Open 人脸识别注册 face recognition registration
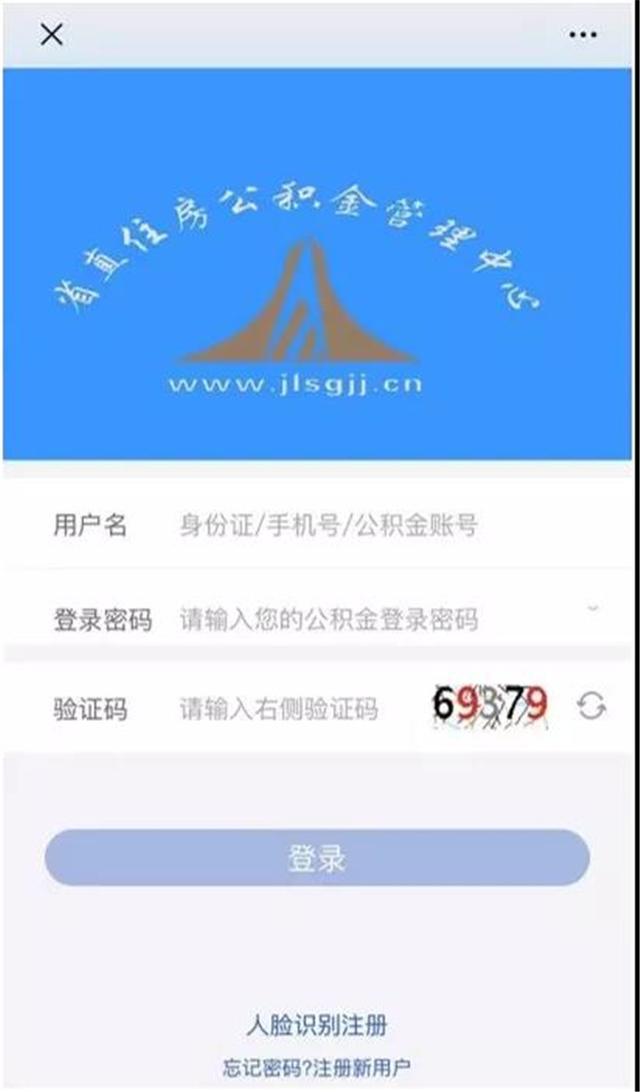Viewport: 640px width, 1092px height. click(x=317, y=1025)
